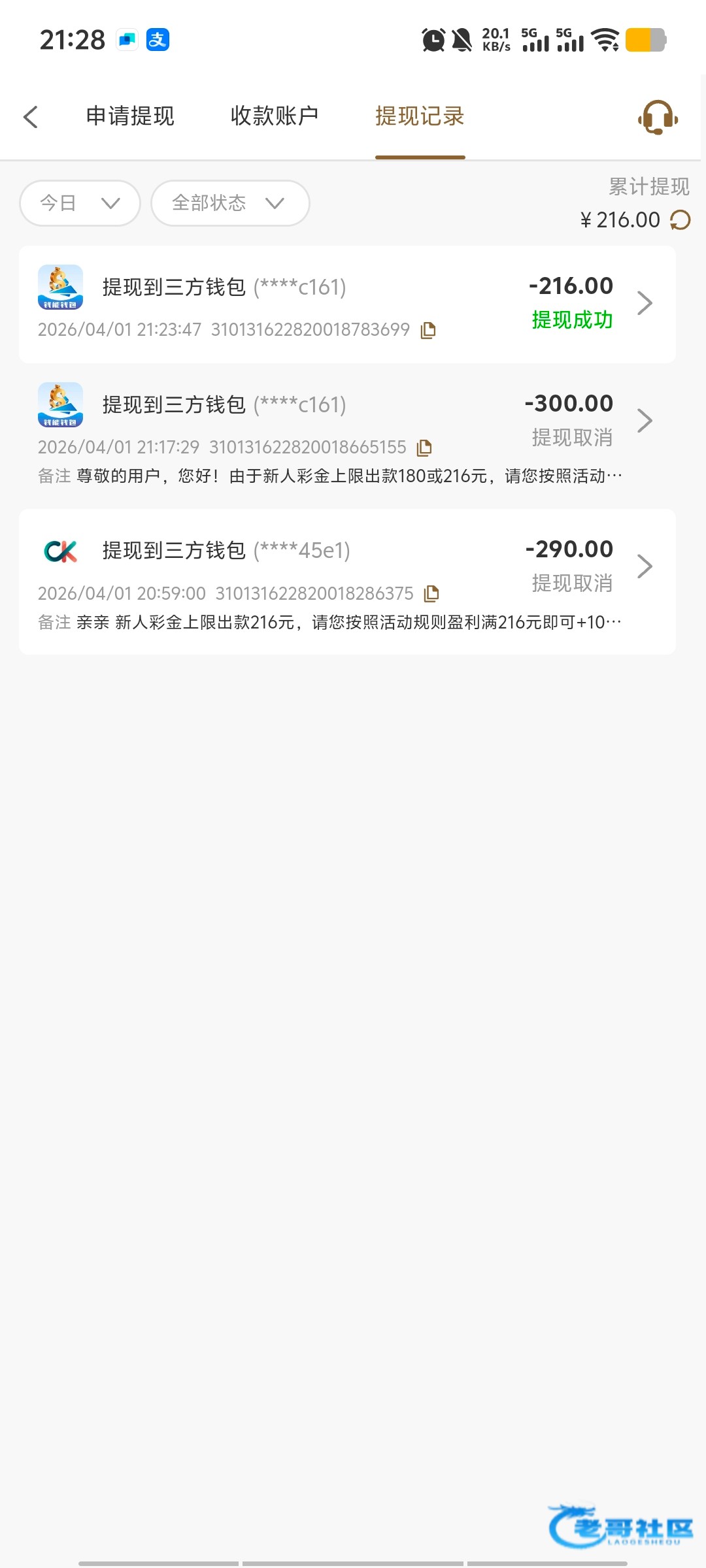Copy order number ending in 8286375

pyautogui.click(x=431, y=594)
